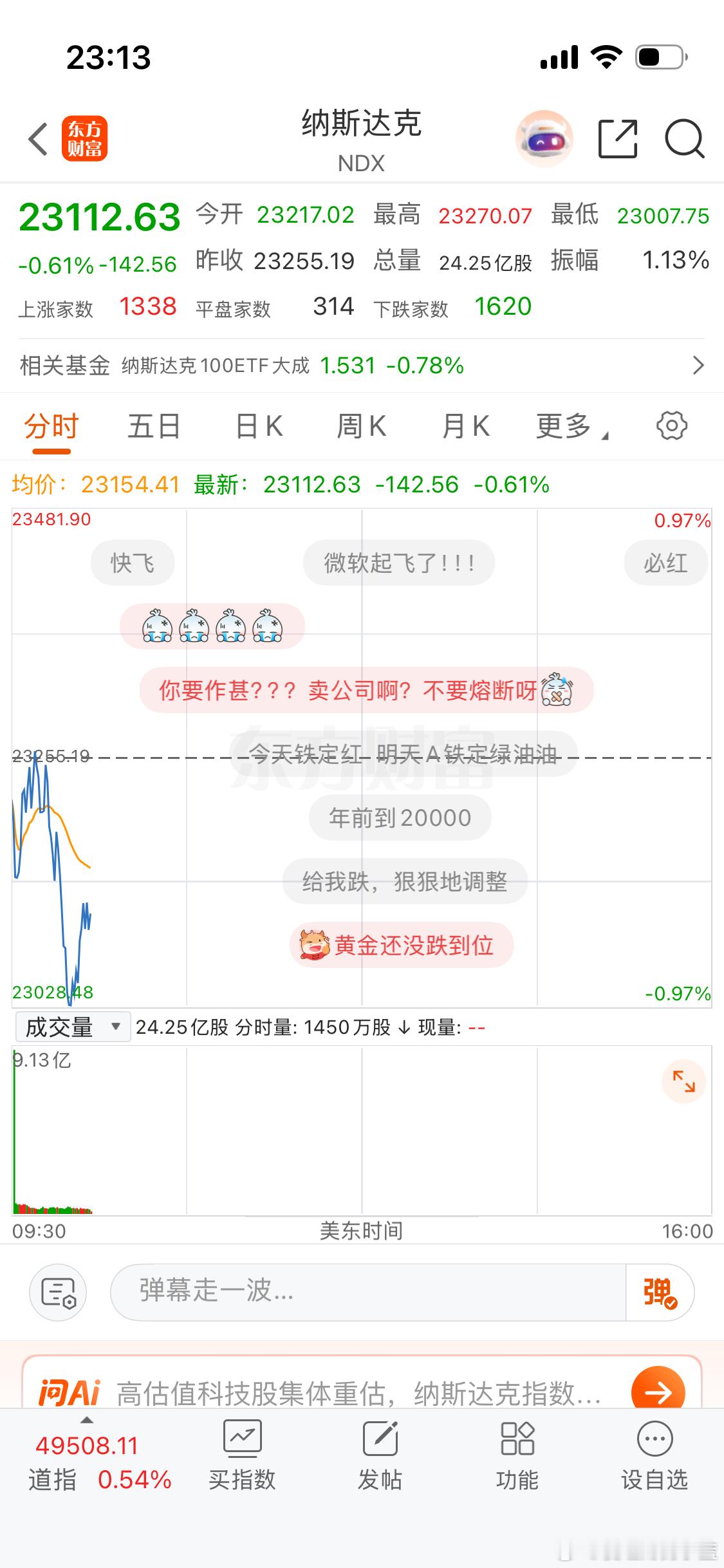Viewport: 724px width, 1568px height.
Task: Go back using the left arrow
Action: click(x=37, y=138)
